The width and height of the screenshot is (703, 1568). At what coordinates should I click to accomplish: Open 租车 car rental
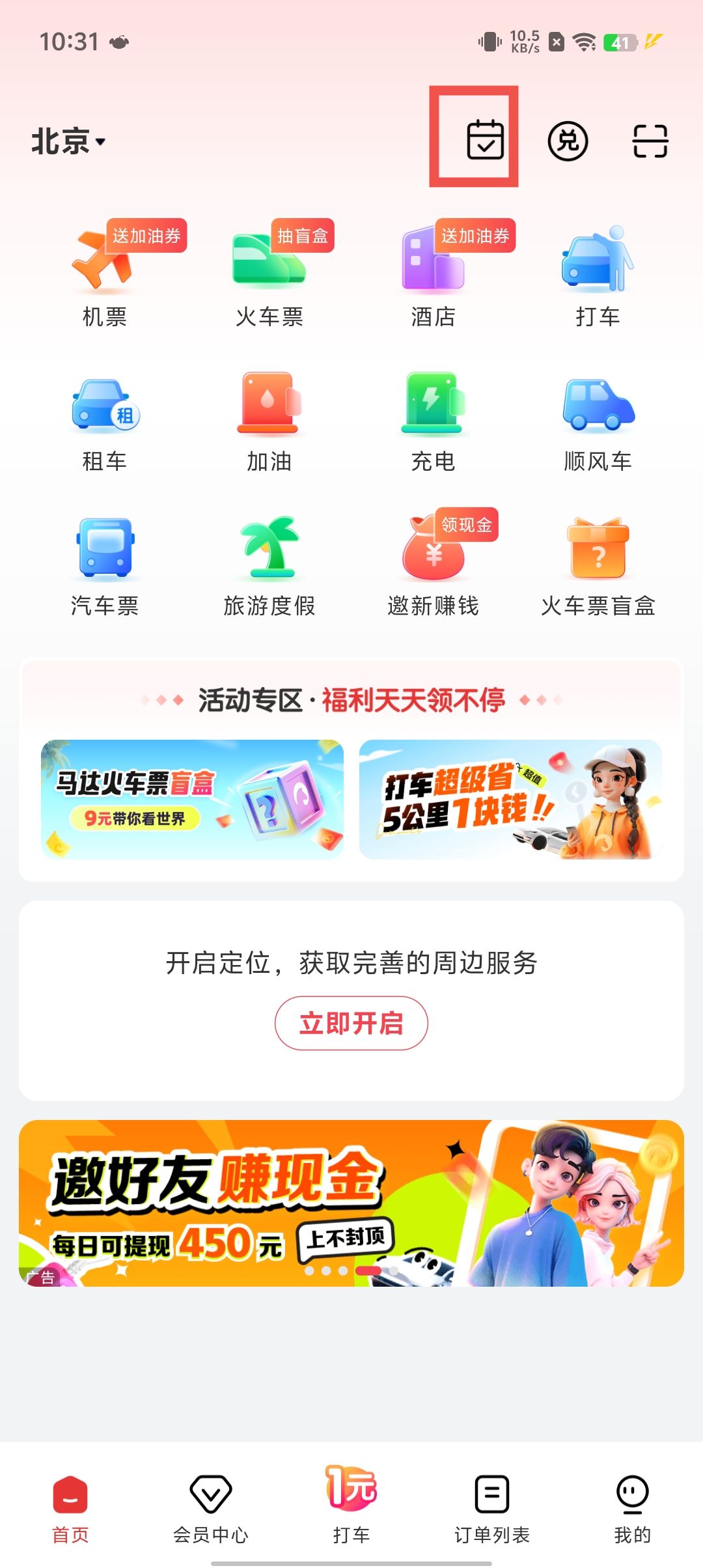pos(104,421)
